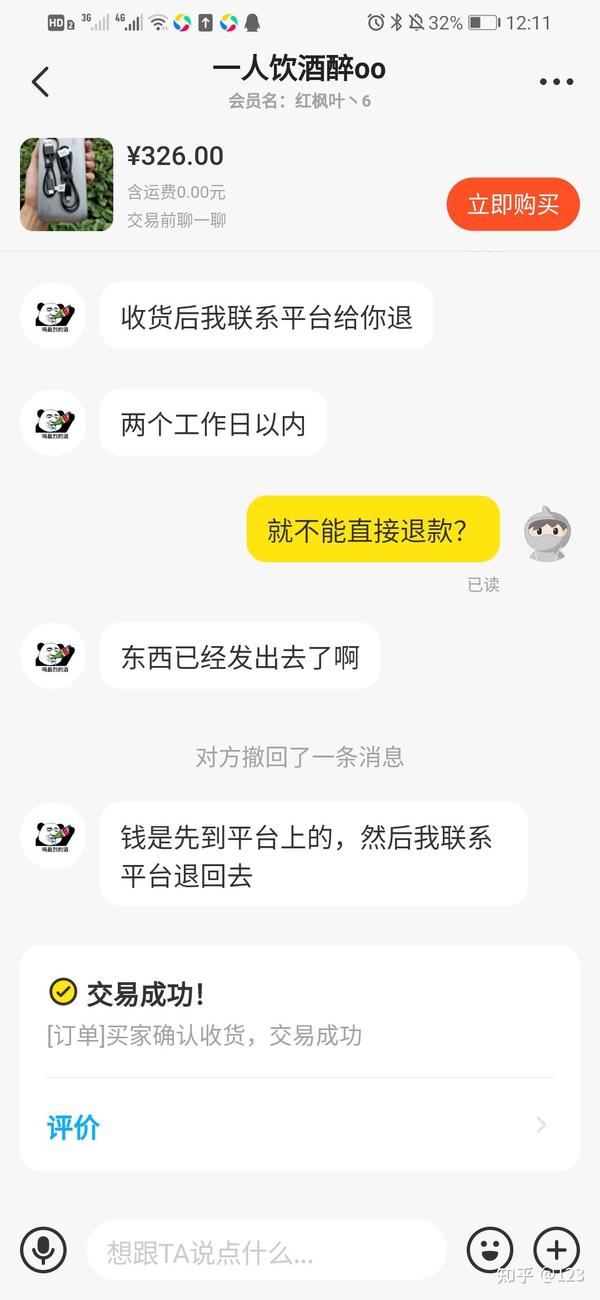600x1300 pixels.
Task: Focus the 想跟TA说点什么 message field
Action: (266, 1251)
